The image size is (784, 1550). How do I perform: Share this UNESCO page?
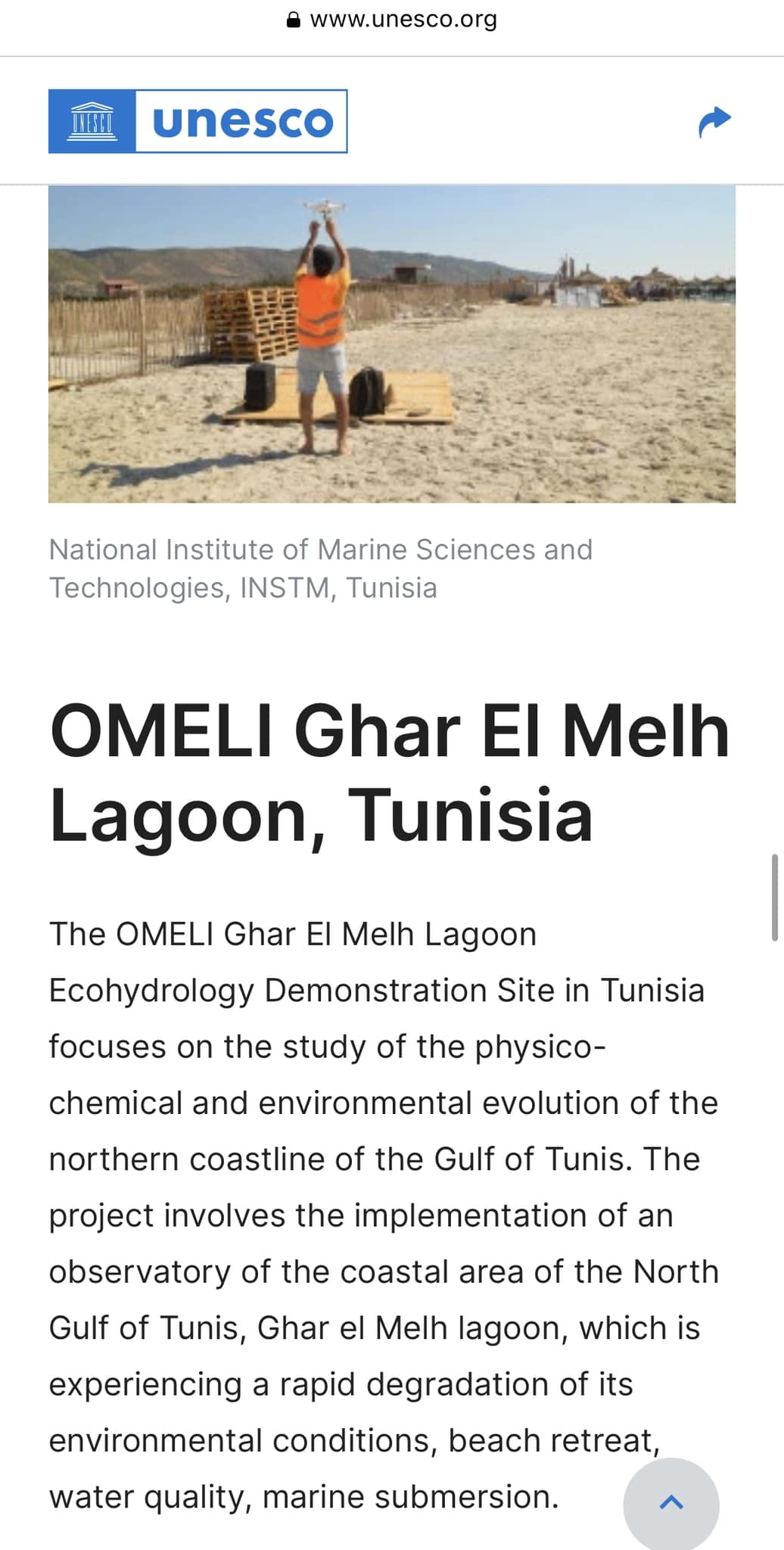(x=714, y=122)
